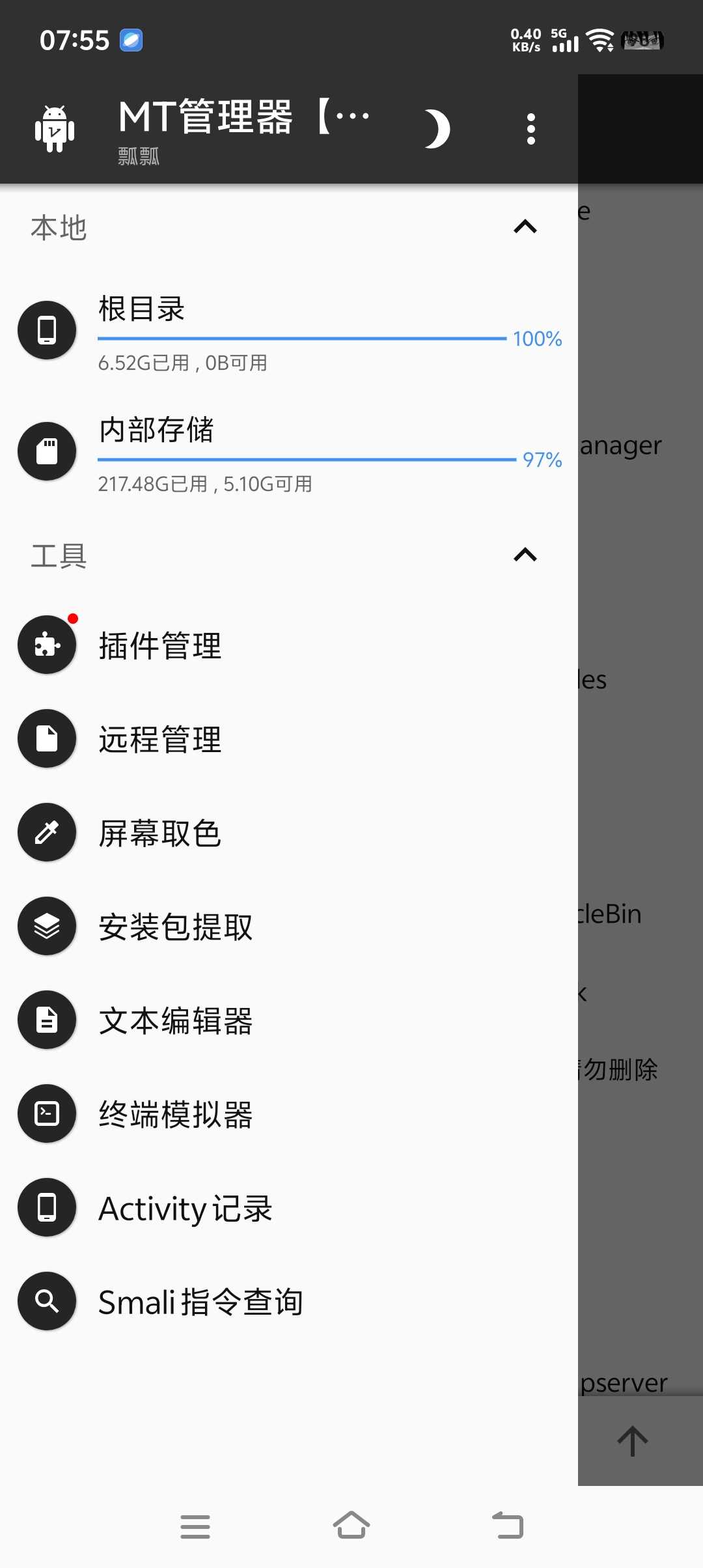Open 安装包提取 APK extraction tool
This screenshot has width=703, height=1568.
pos(176,927)
